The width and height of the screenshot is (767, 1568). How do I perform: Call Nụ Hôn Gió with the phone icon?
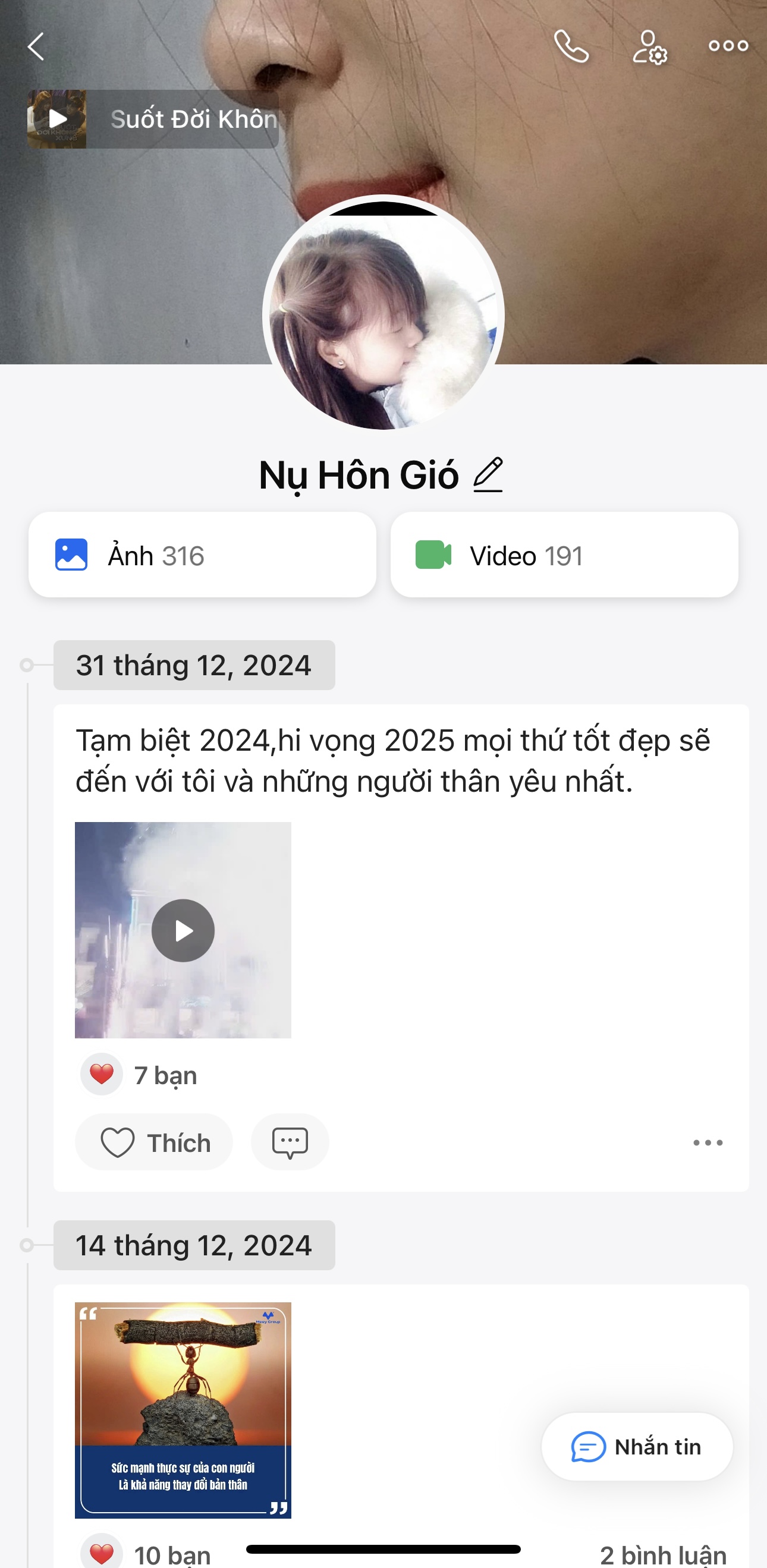pyautogui.click(x=571, y=47)
